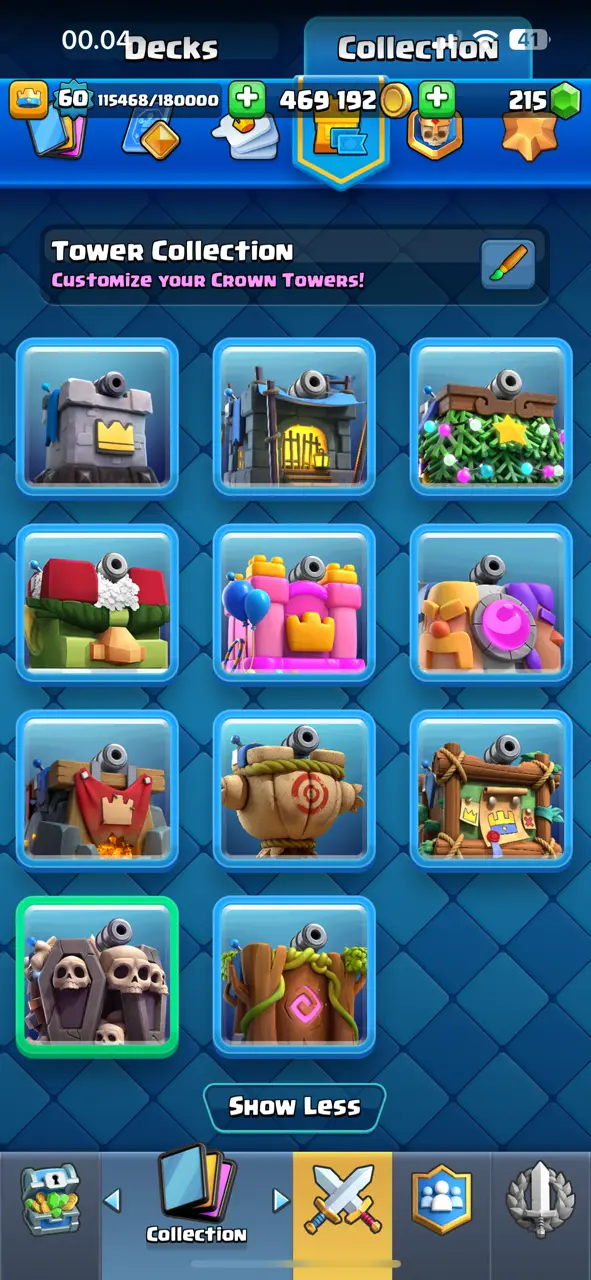This screenshot has width=591, height=1280.
Task: Tap the Show Less button
Action: coord(294,1107)
